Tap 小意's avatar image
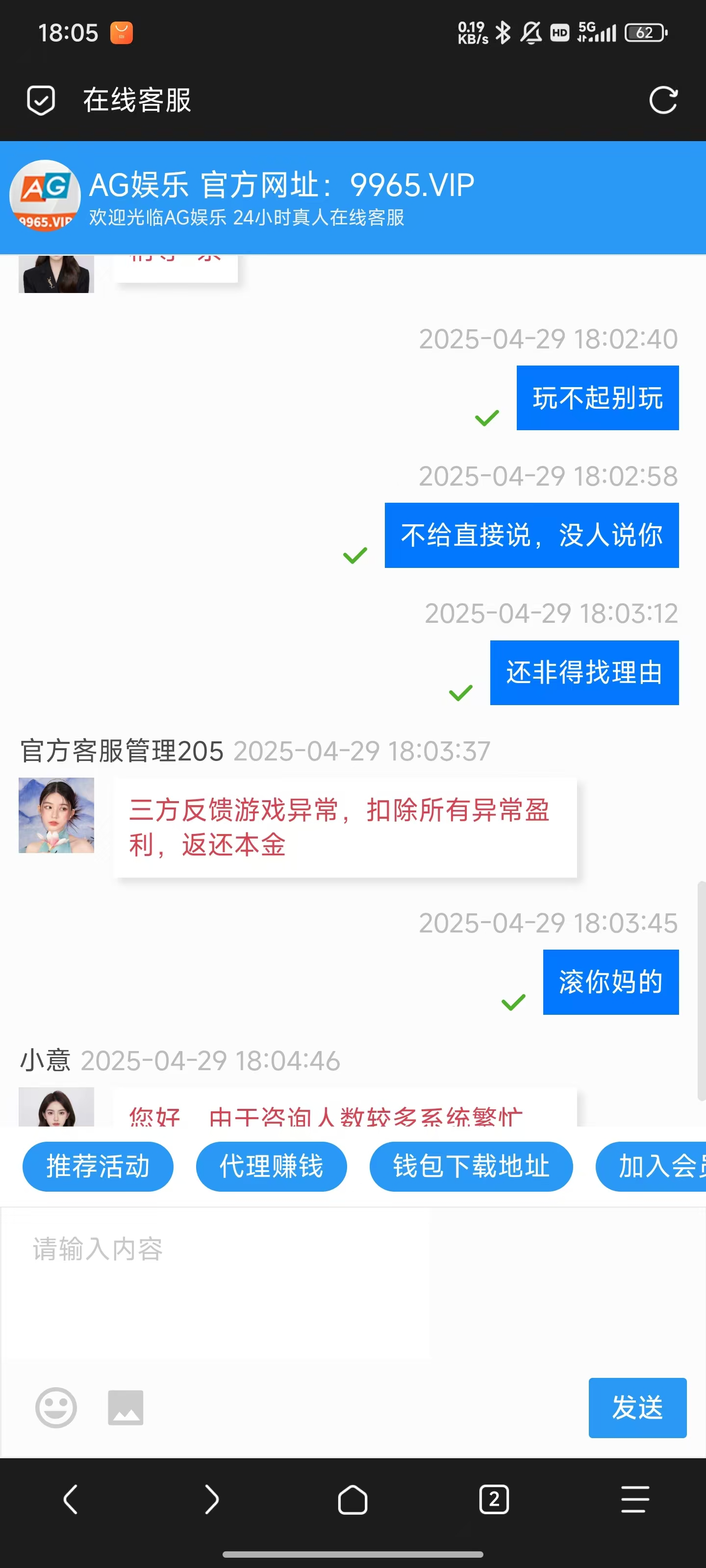706x1568 pixels. (x=55, y=1108)
